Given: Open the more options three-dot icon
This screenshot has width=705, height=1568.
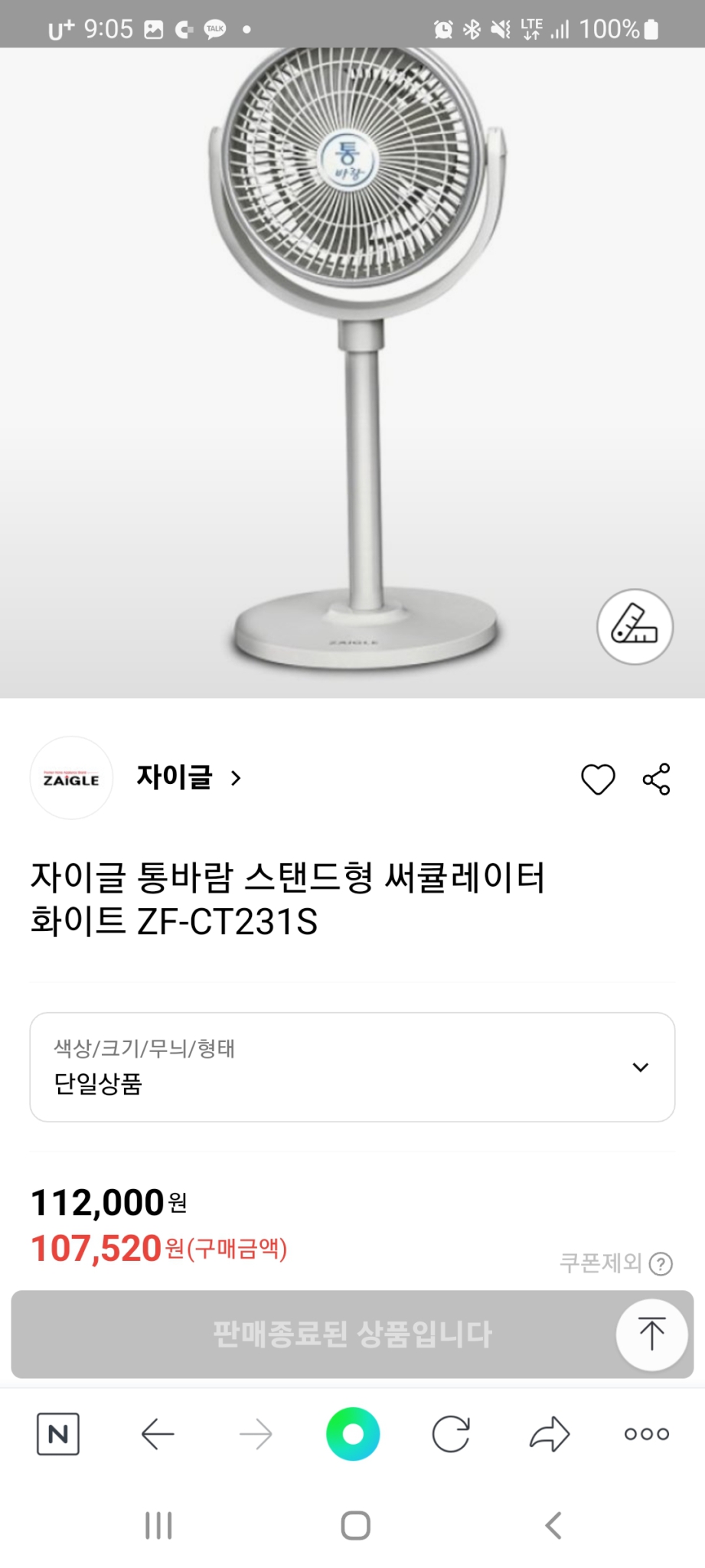Looking at the screenshot, I should tap(645, 1434).
